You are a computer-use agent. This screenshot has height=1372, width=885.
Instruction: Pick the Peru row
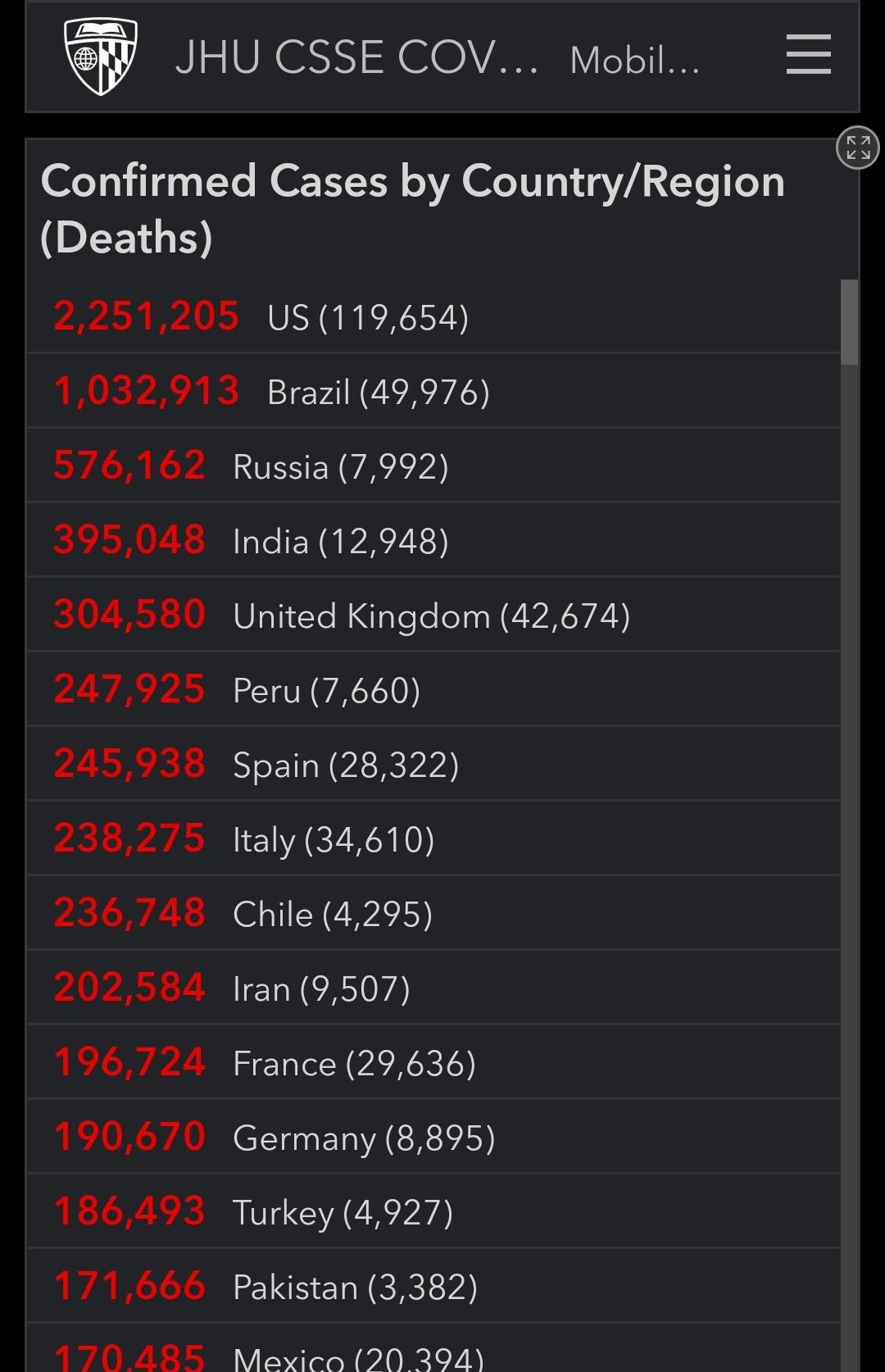(433, 689)
